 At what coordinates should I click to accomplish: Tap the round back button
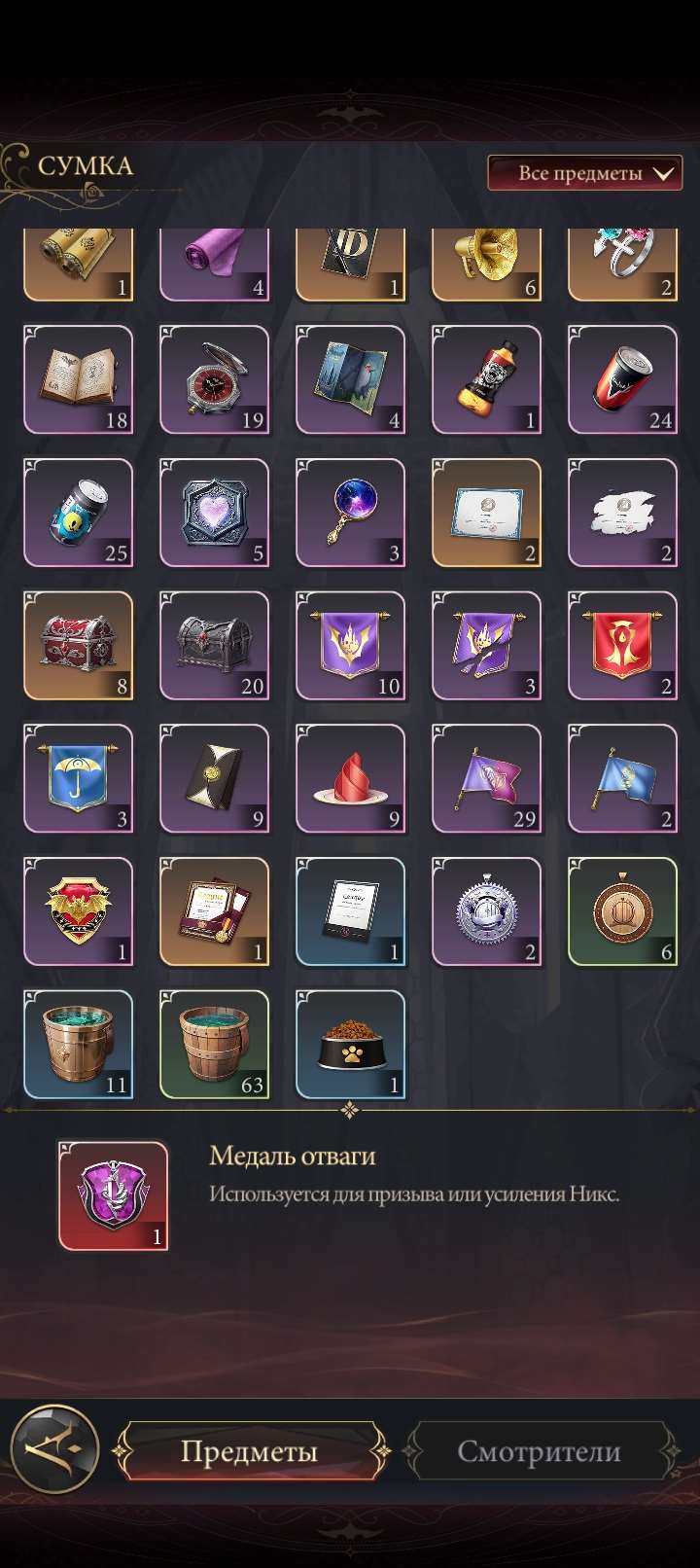[x=54, y=1449]
